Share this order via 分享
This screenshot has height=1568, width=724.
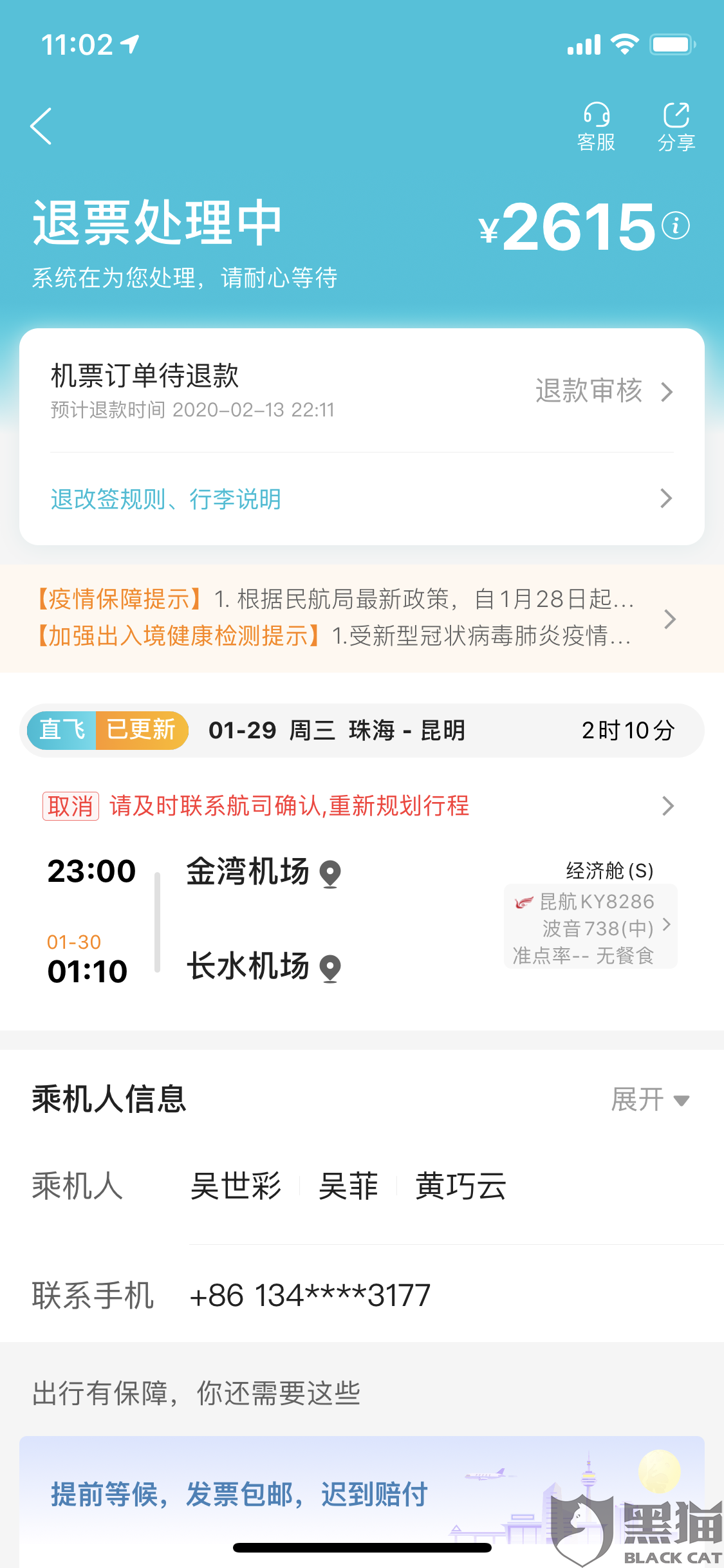[676, 127]
